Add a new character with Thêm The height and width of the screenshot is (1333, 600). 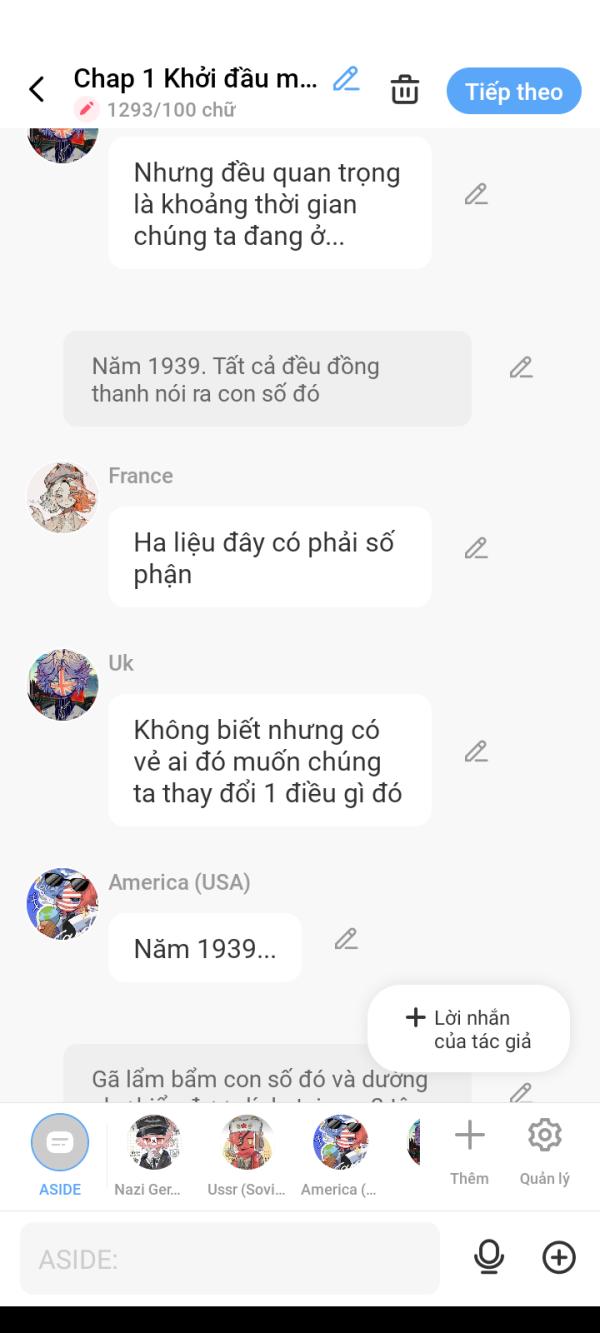tap(469, 1151)
